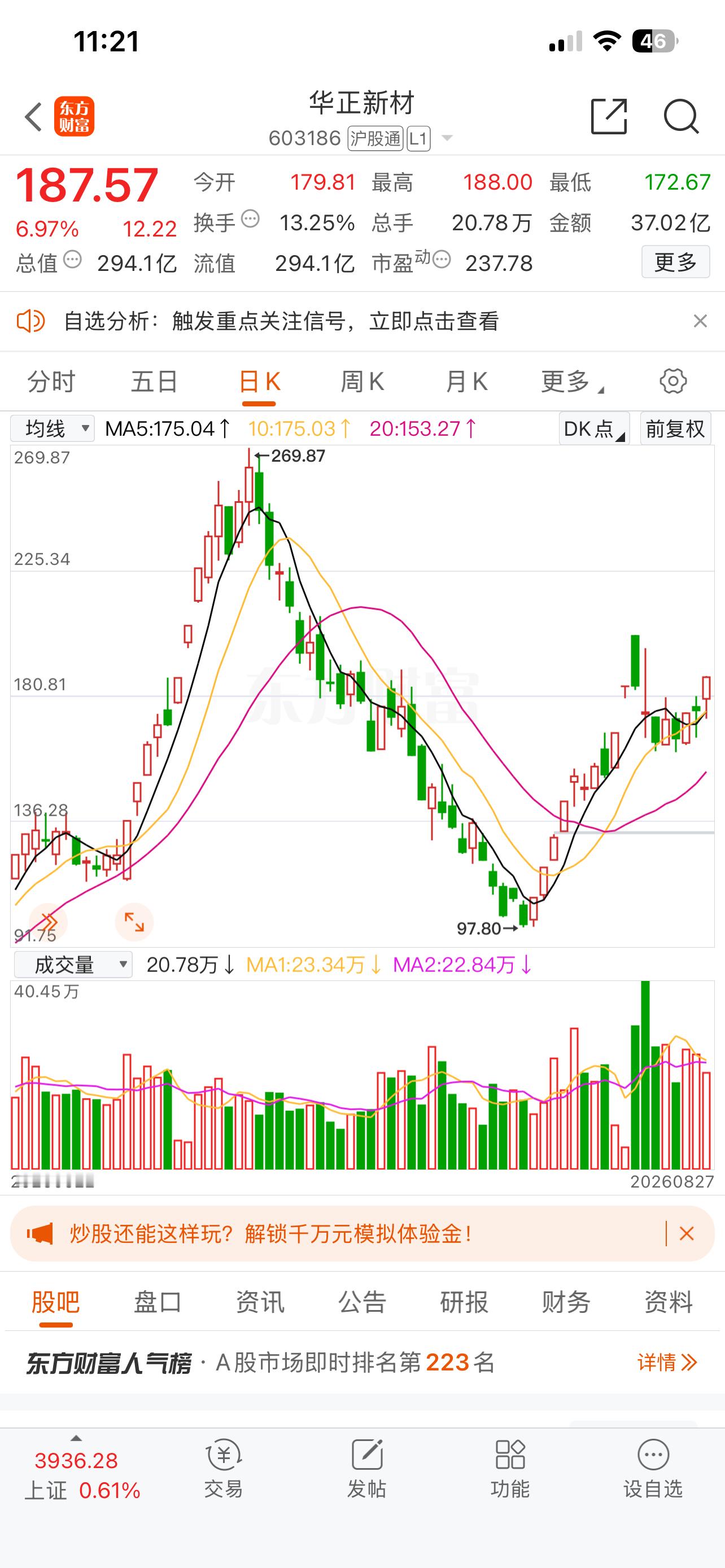Screen dimensions: 725x1568
Task: Tap 更多 to show more quote data
Action: pos(676,262)
